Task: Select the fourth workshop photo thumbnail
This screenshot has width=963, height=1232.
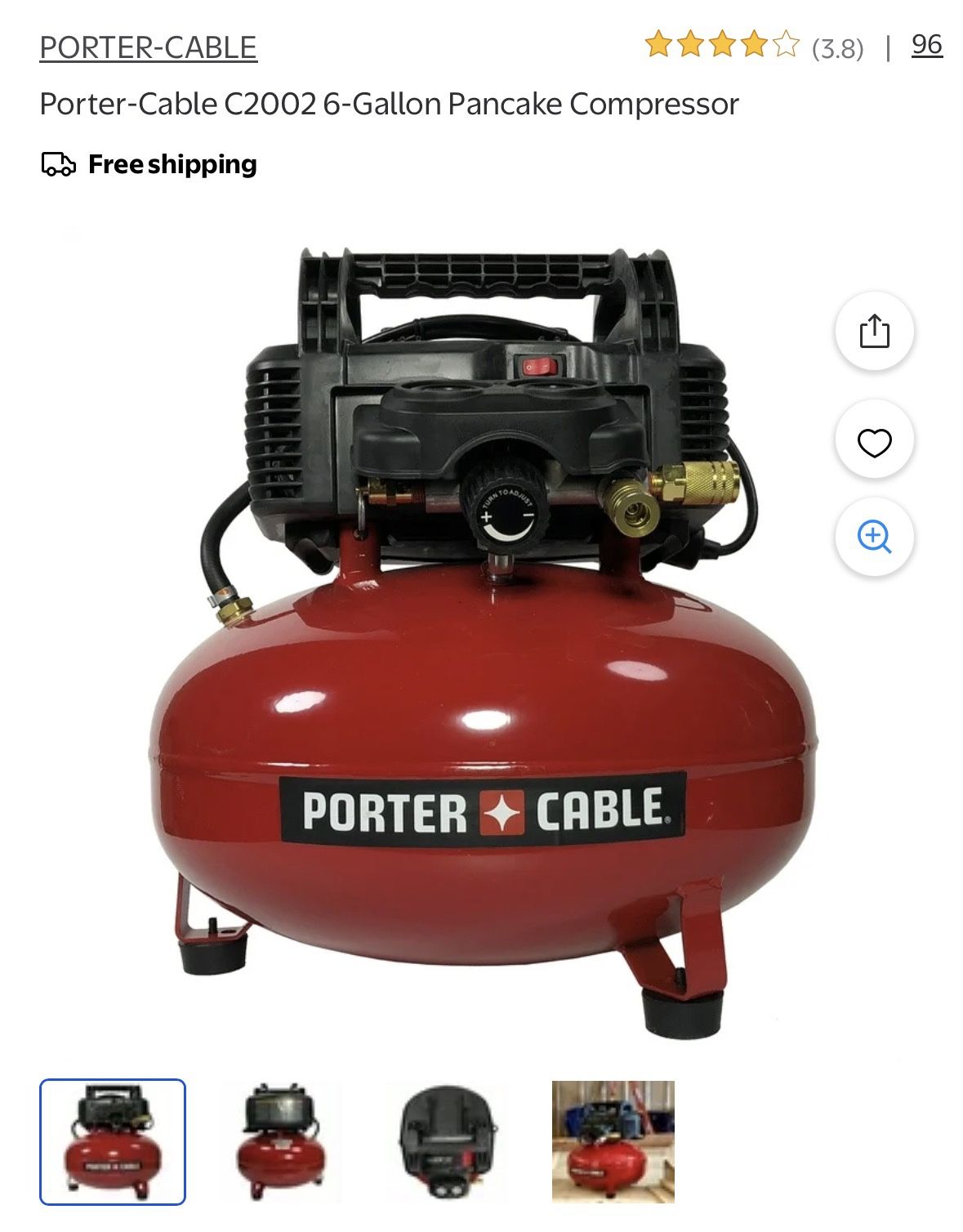Action: tap(613, 1141)
